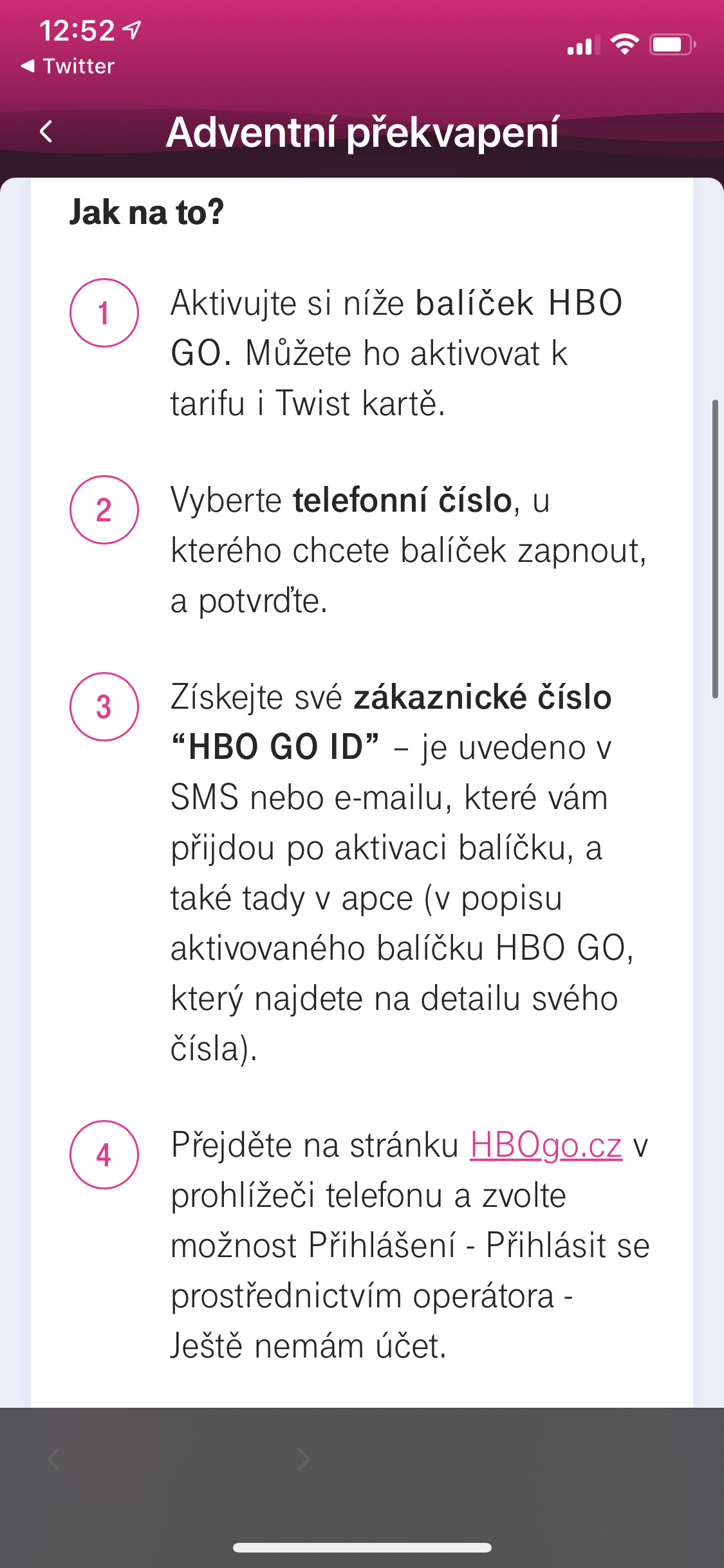Image resolution: width=724 pixels, height=1568 pixels.
Task: Open the HBOgo.cz link
Action: click(546, 1146)
